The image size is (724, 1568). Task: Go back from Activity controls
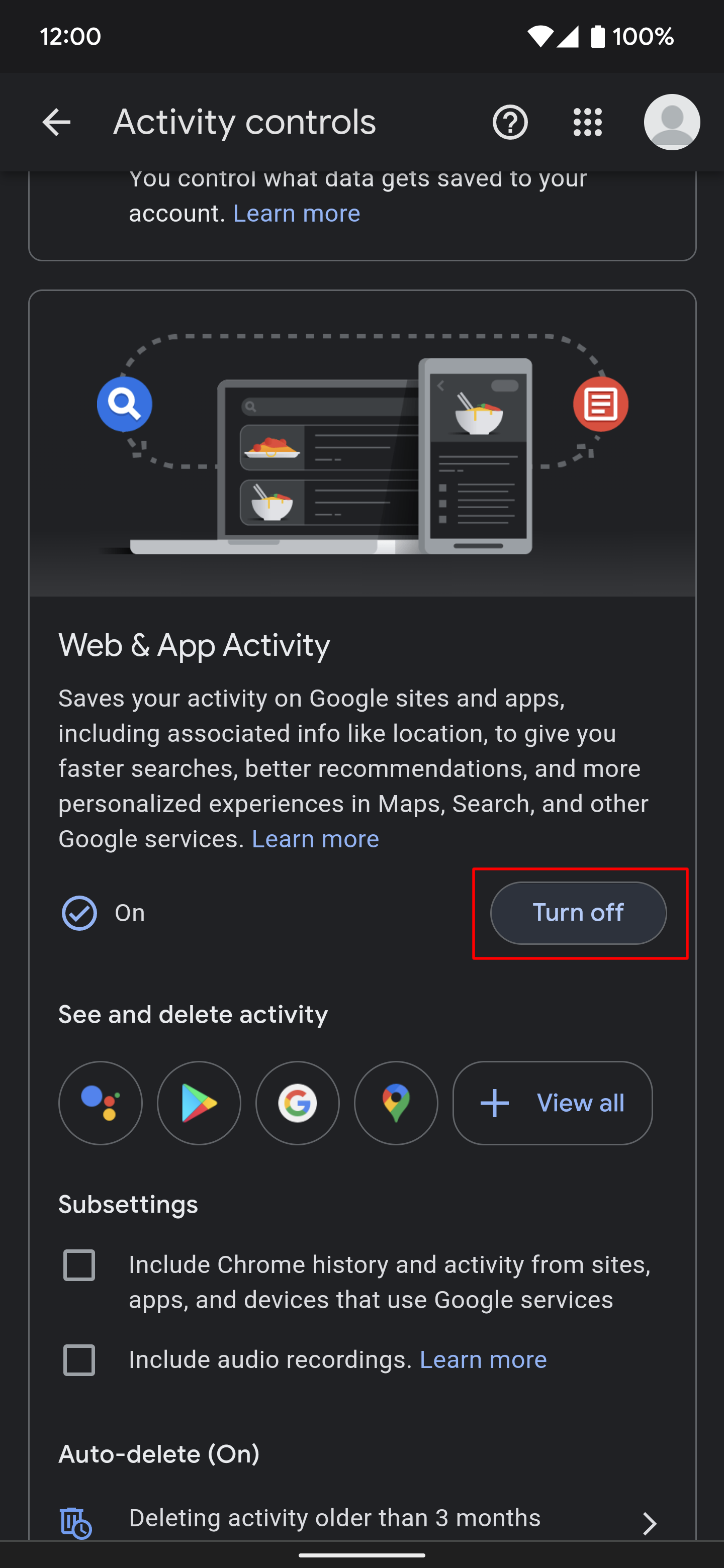56,122
